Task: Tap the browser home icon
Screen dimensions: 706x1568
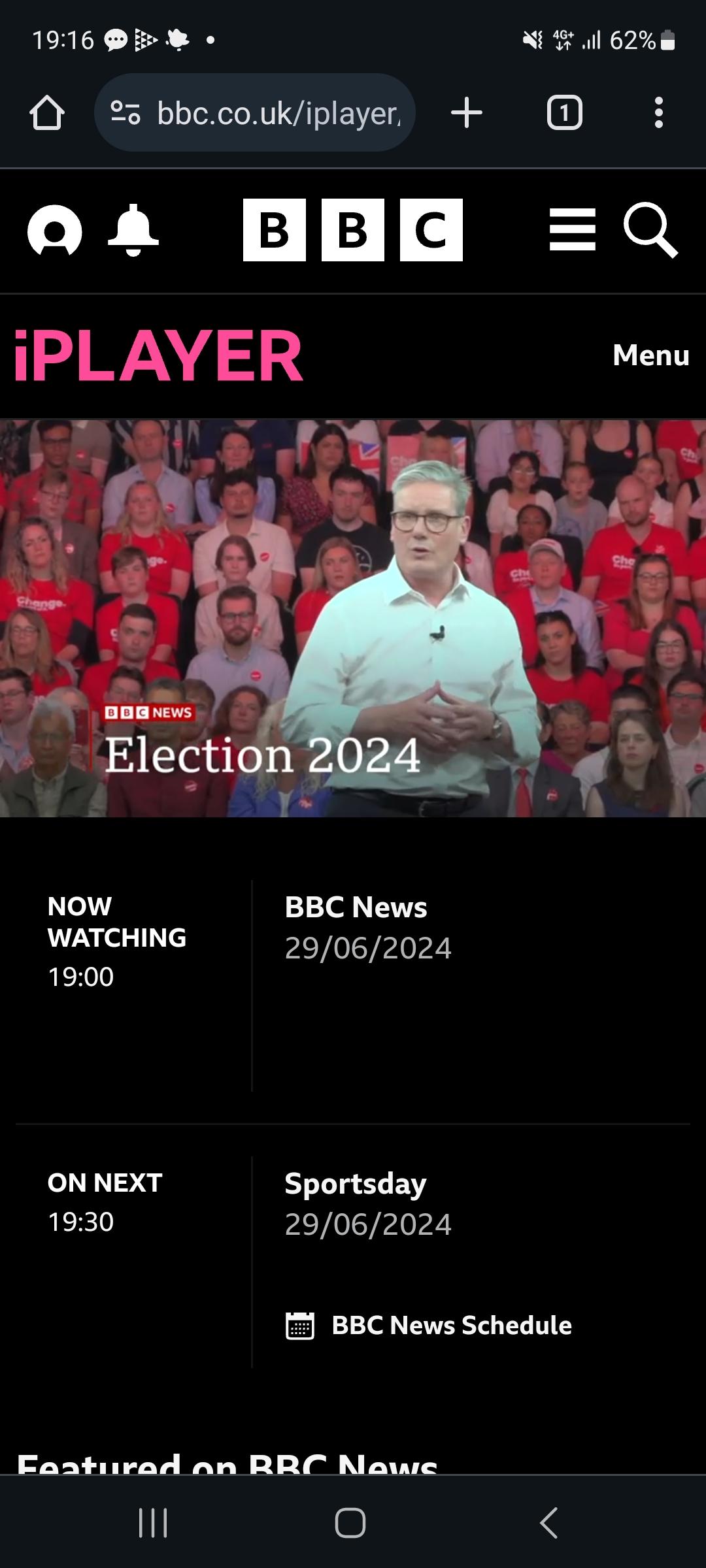Action: pos(47,113)
